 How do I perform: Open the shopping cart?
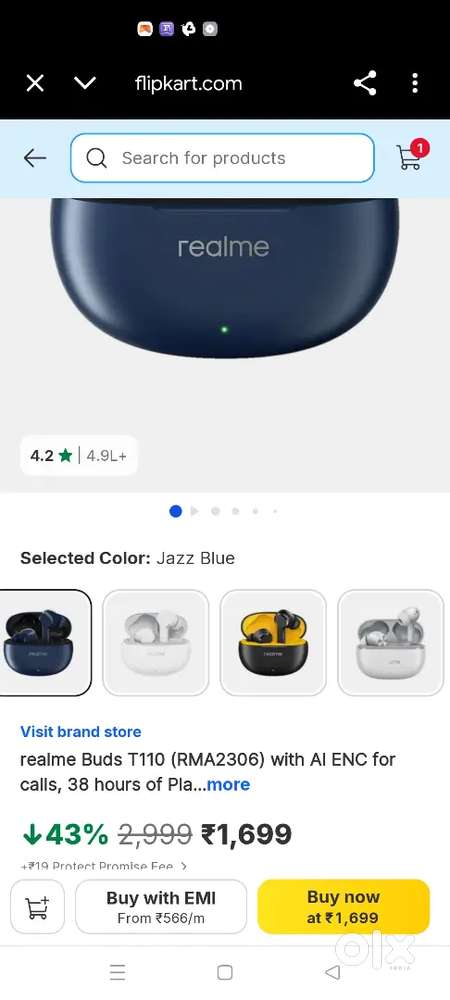point(412,156)
